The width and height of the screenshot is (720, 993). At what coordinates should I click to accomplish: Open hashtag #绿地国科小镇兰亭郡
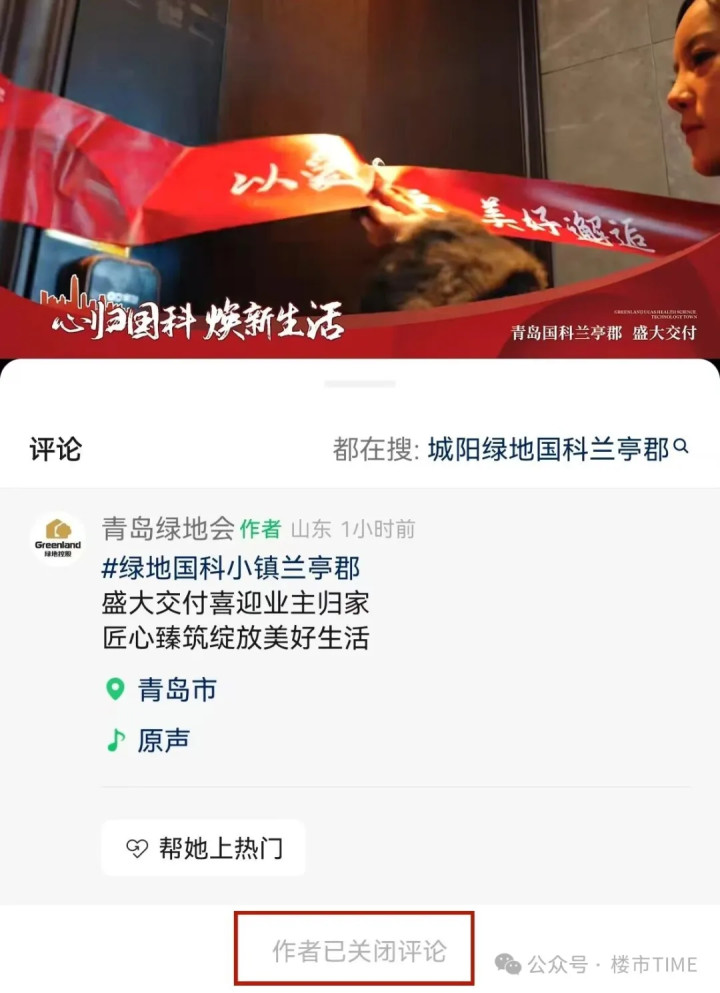coord(231,568)
